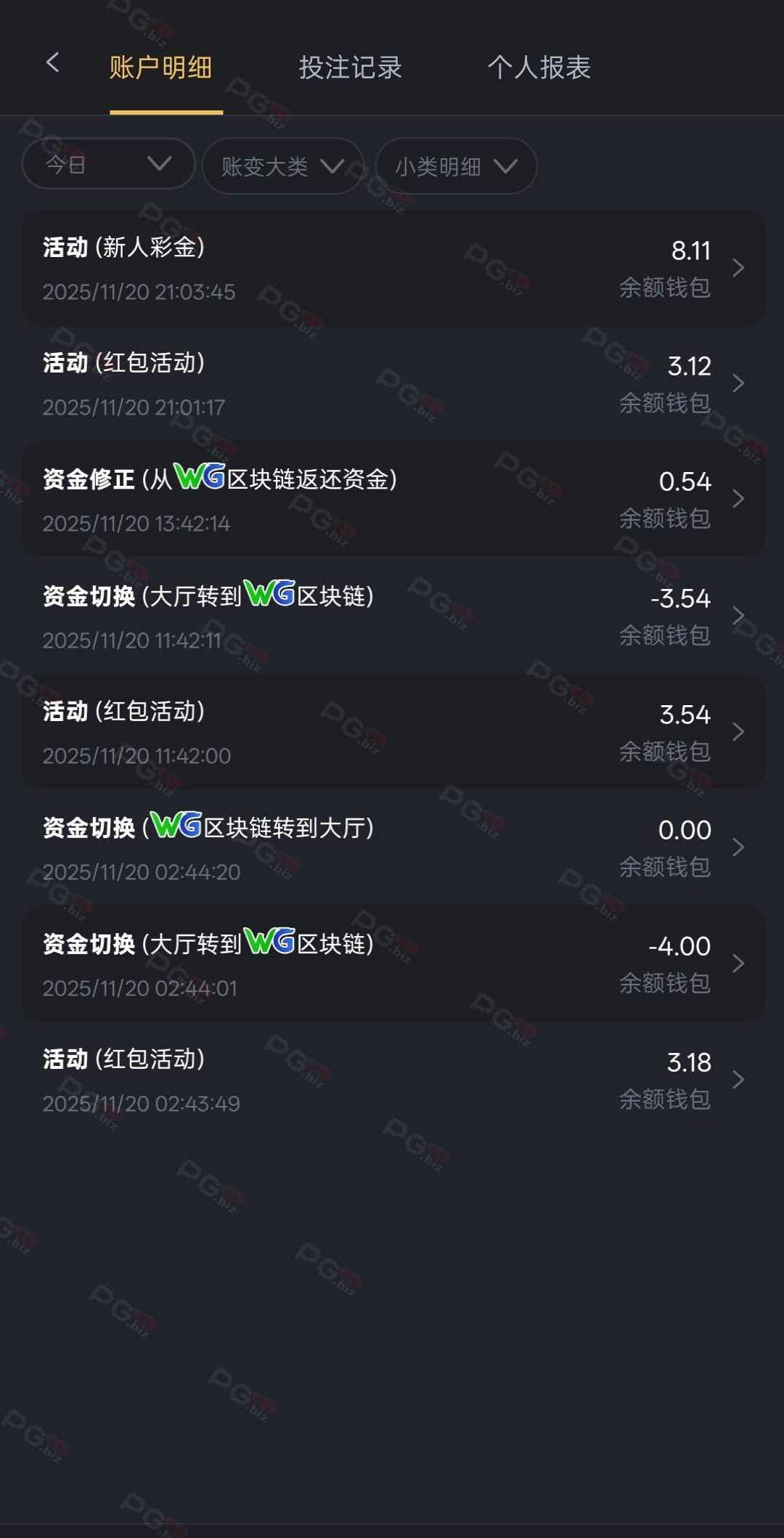Image resolution: width=784 pixels, height=1538 pixels.
Task: Select the 账户明细 tab
Action: coord(160,68)
